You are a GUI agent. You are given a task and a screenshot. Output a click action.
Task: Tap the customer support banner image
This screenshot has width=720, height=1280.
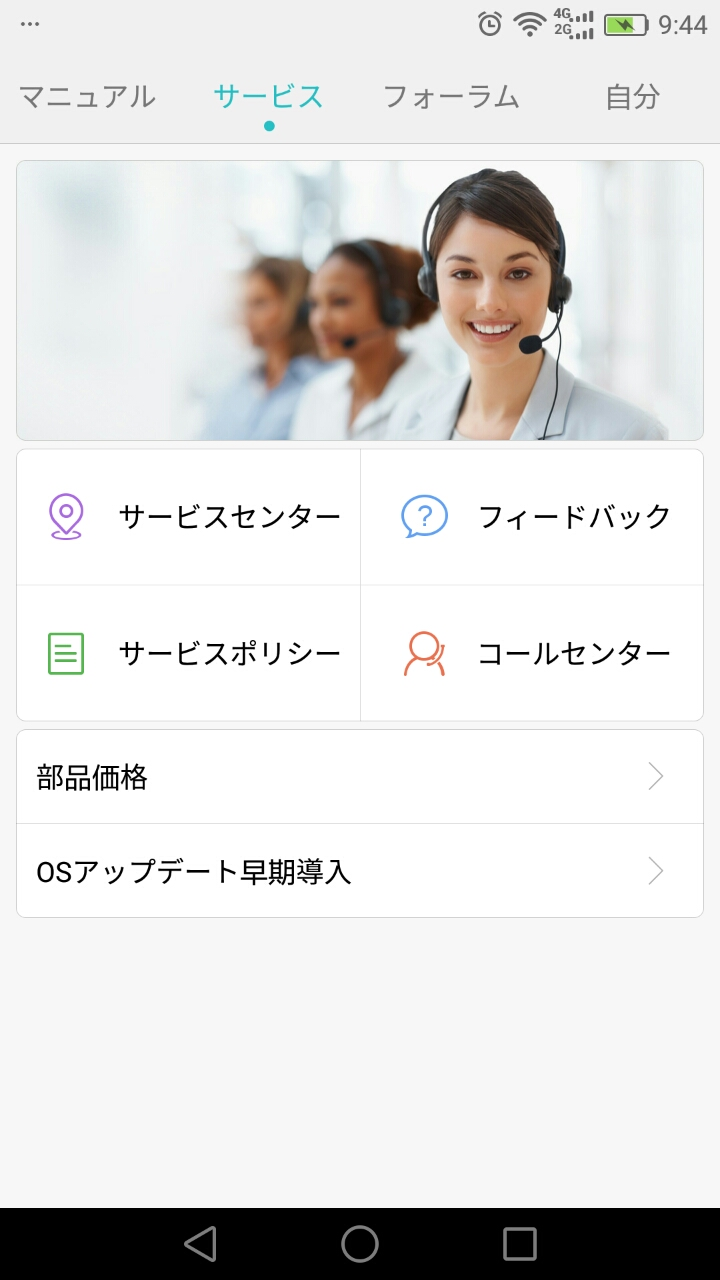pos(360,300)
